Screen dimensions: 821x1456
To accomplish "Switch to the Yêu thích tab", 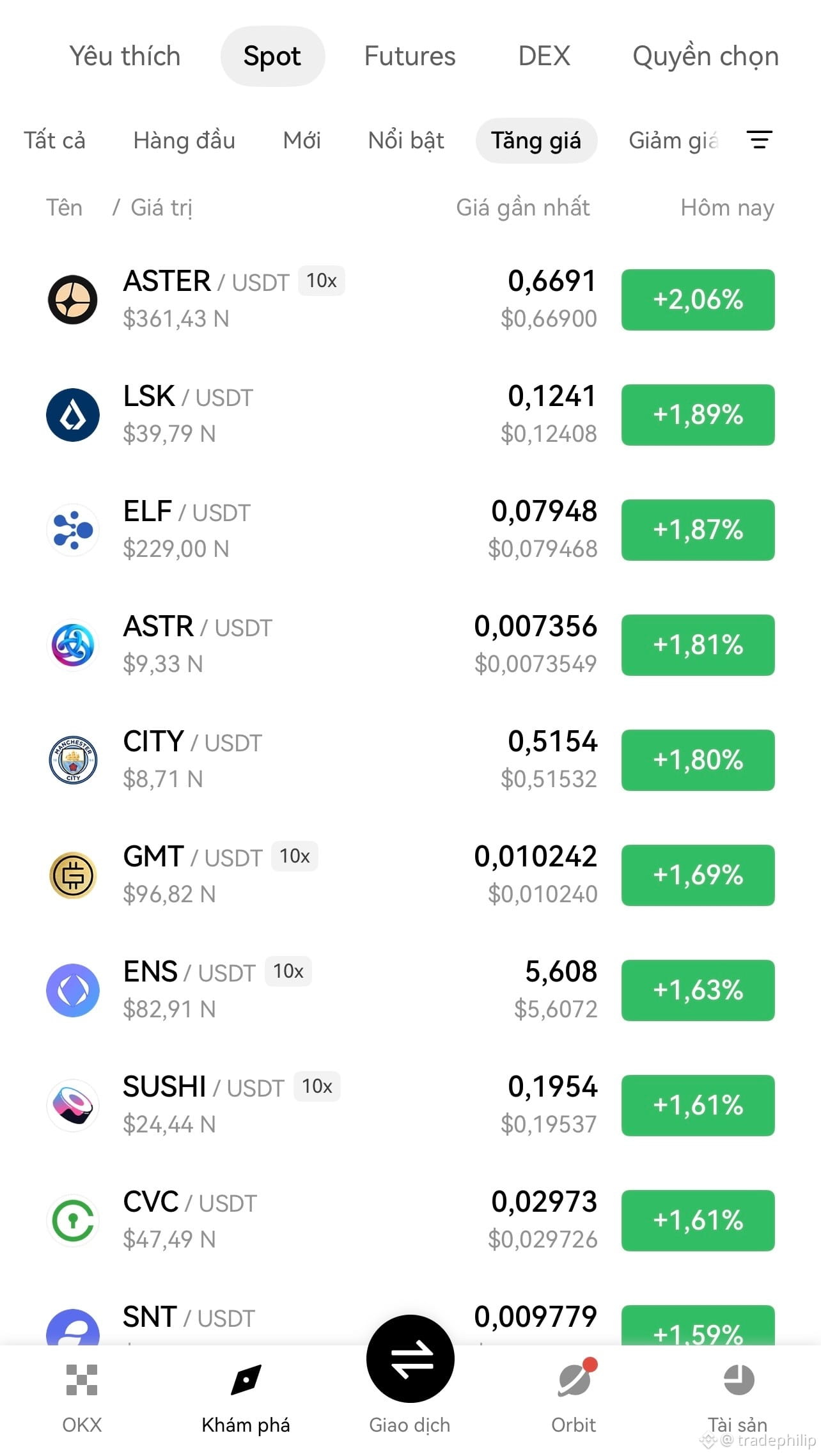I will click(x=125, y=56).
